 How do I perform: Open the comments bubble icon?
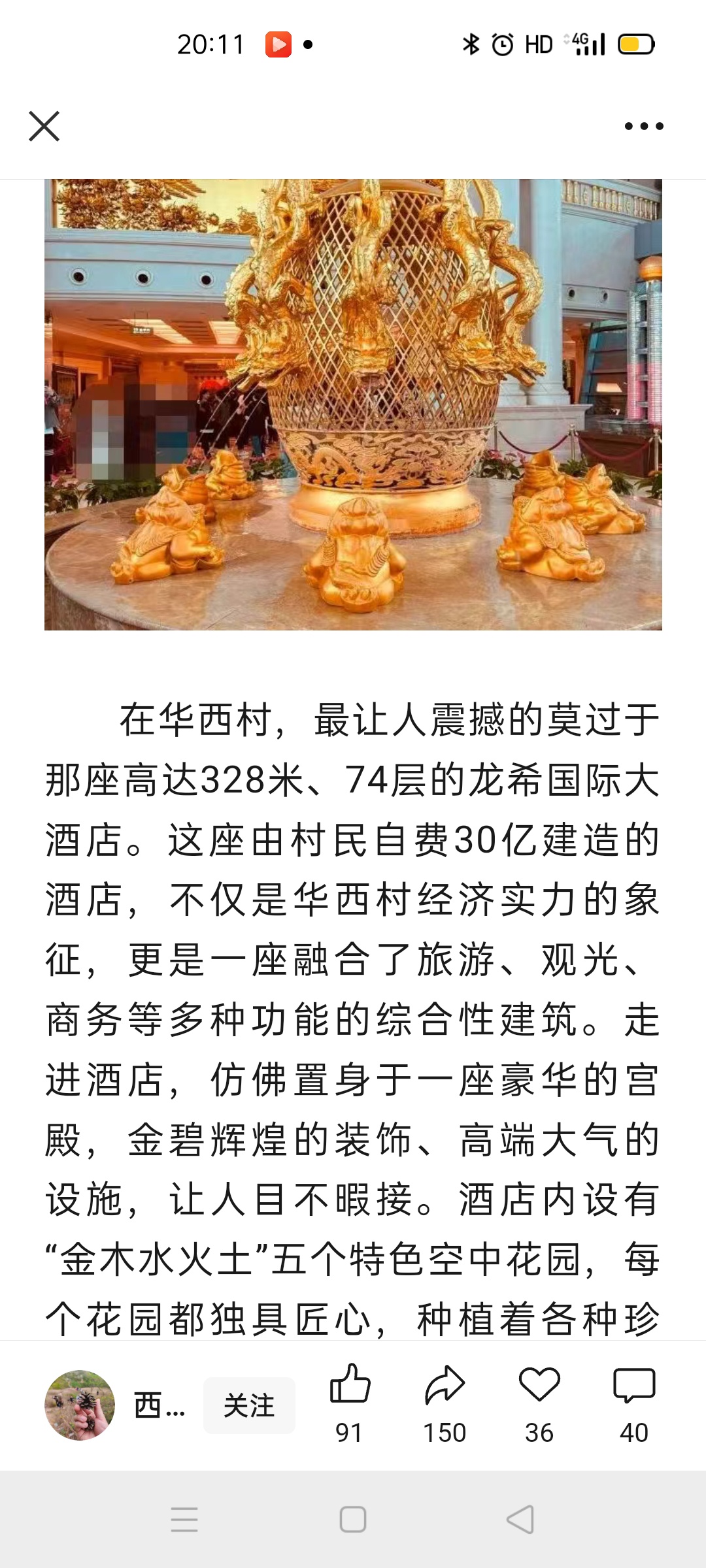633,1385
